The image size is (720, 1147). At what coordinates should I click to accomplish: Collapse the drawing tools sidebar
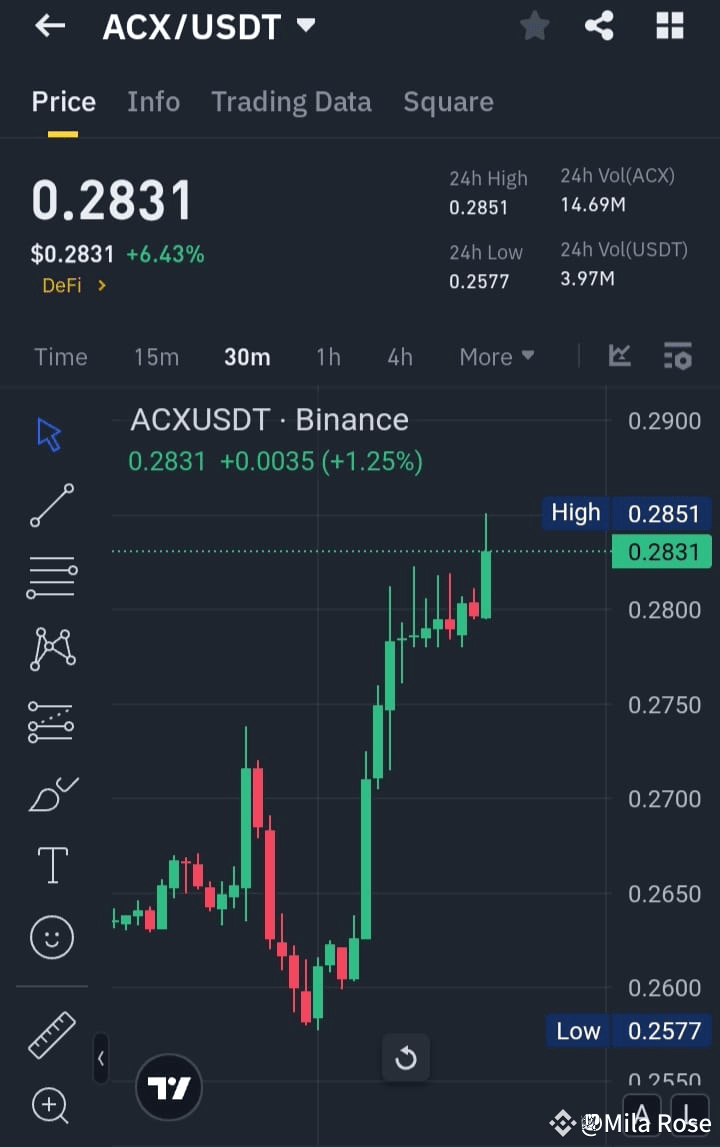tap(100, 1058)
